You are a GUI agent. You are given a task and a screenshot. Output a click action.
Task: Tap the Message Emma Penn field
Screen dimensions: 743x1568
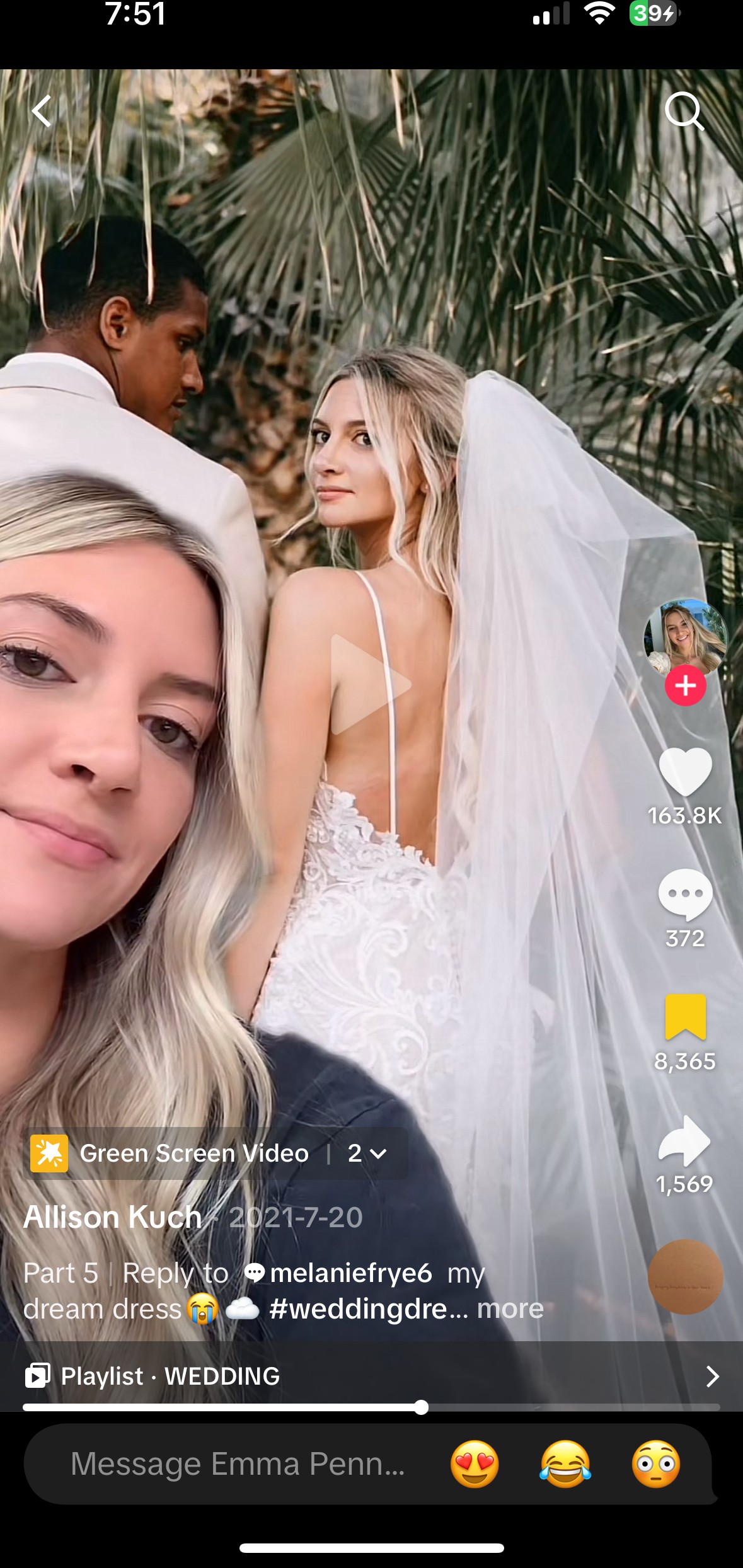pyautogui.click(x=237, y=1464)
